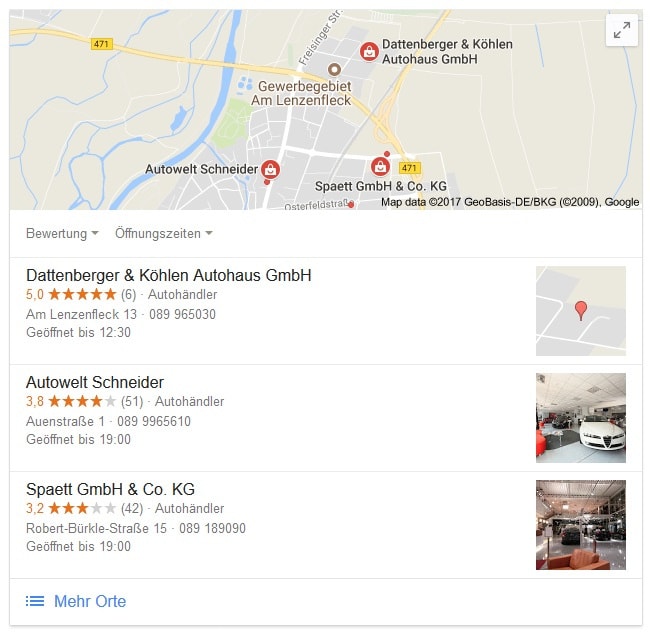View Dattenberger & Köhlen map thumbnail

point(580,311)
